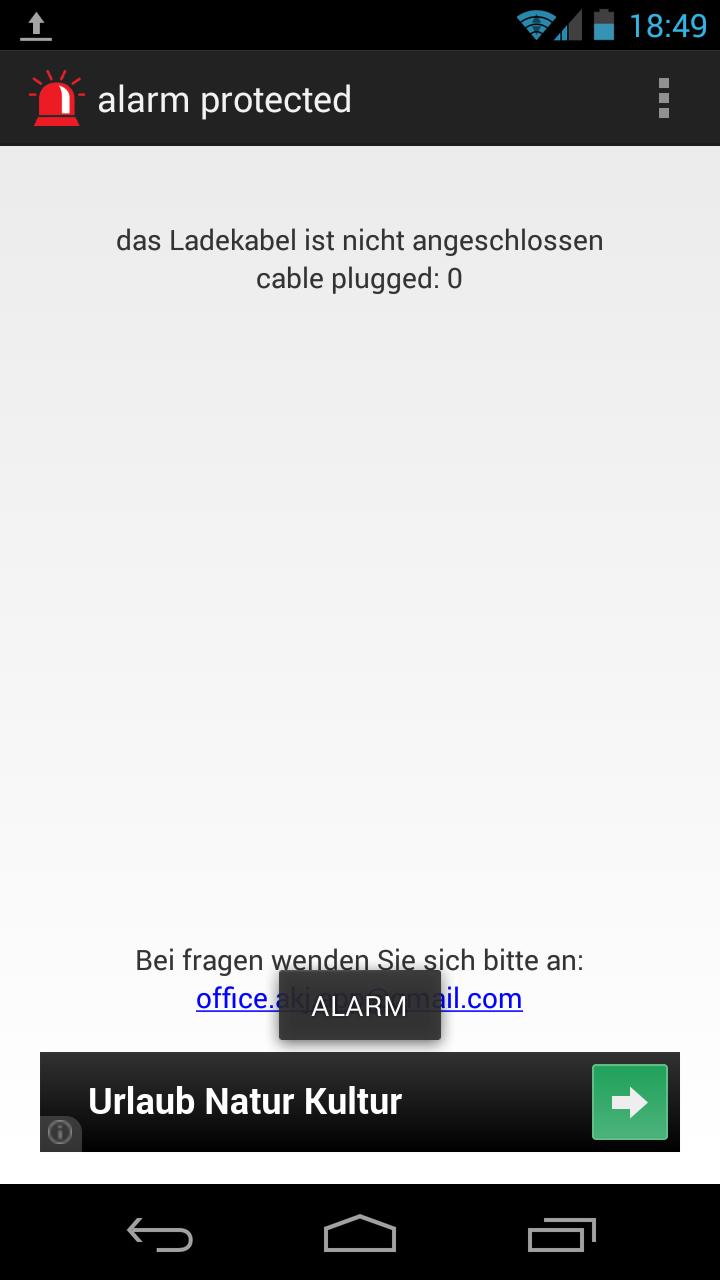Open the recent apps view
Image resolution: width=720 pixels, height=1280 pixels.
click(x=561, y=1235)
